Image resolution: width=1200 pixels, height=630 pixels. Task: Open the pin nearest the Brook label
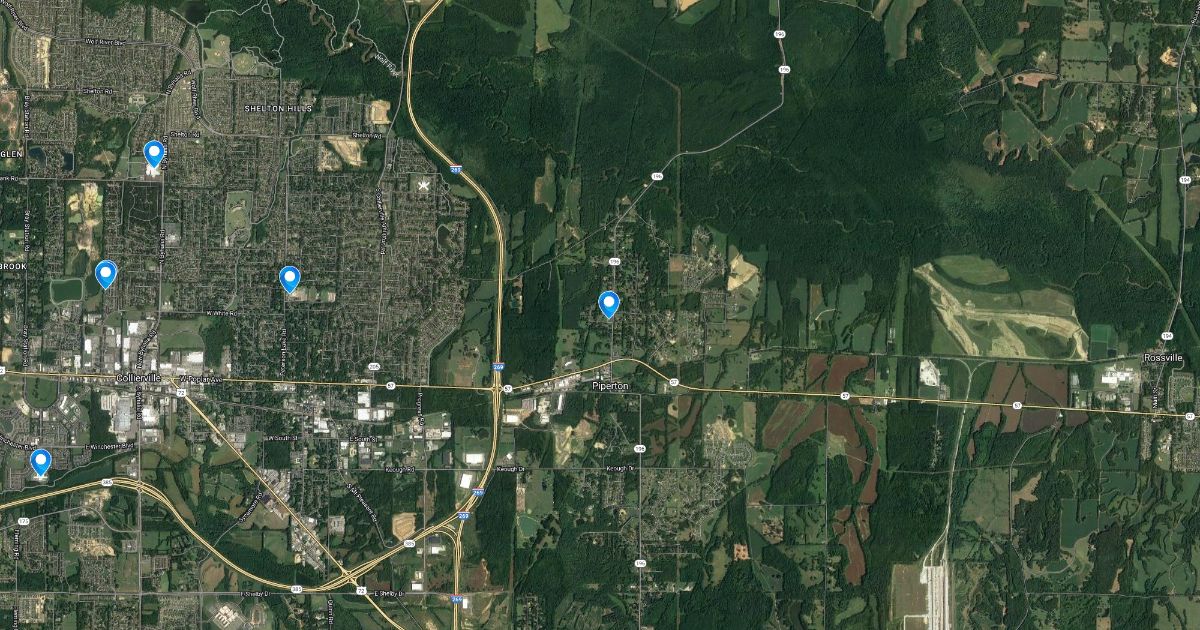tap(106, 272)
